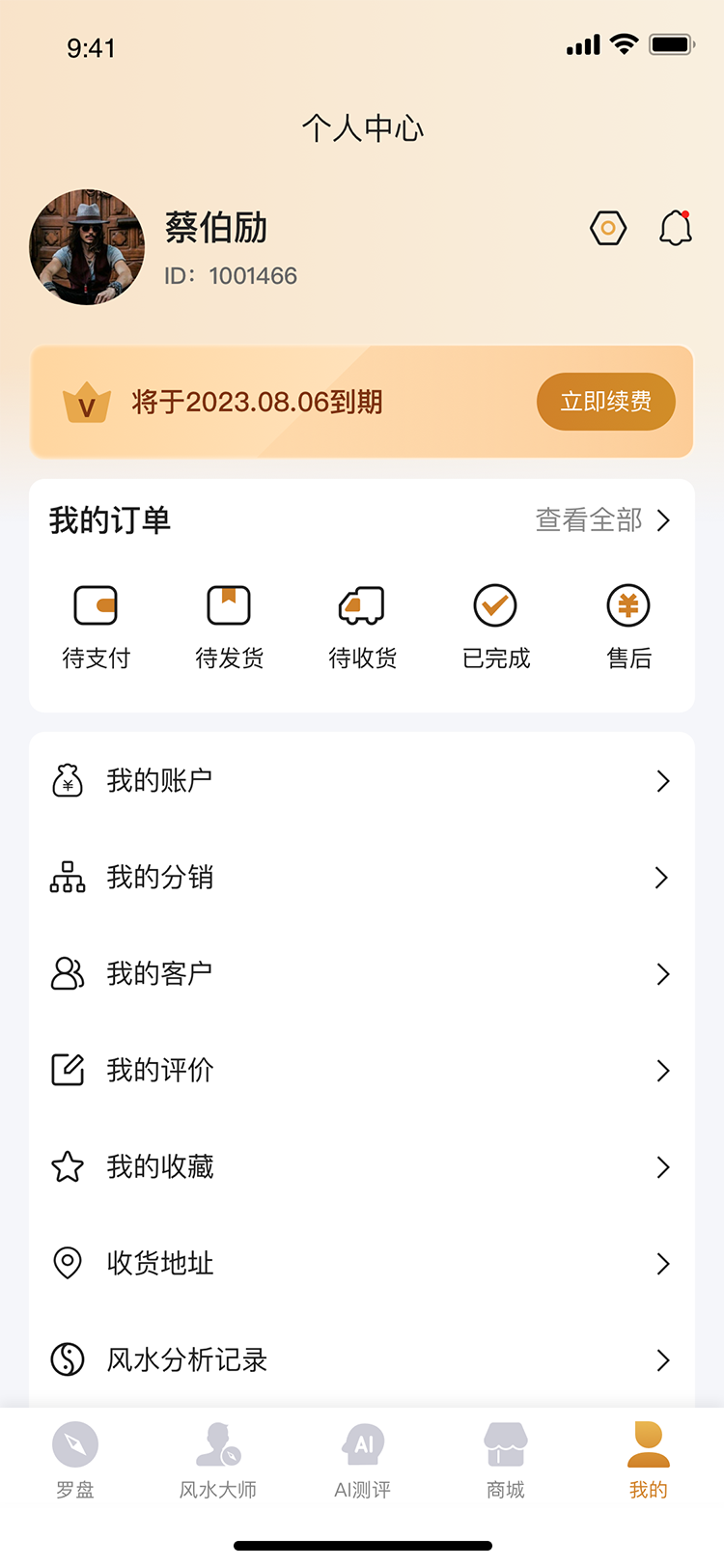Open 查看全部 to view all orders

coord(589,519)
